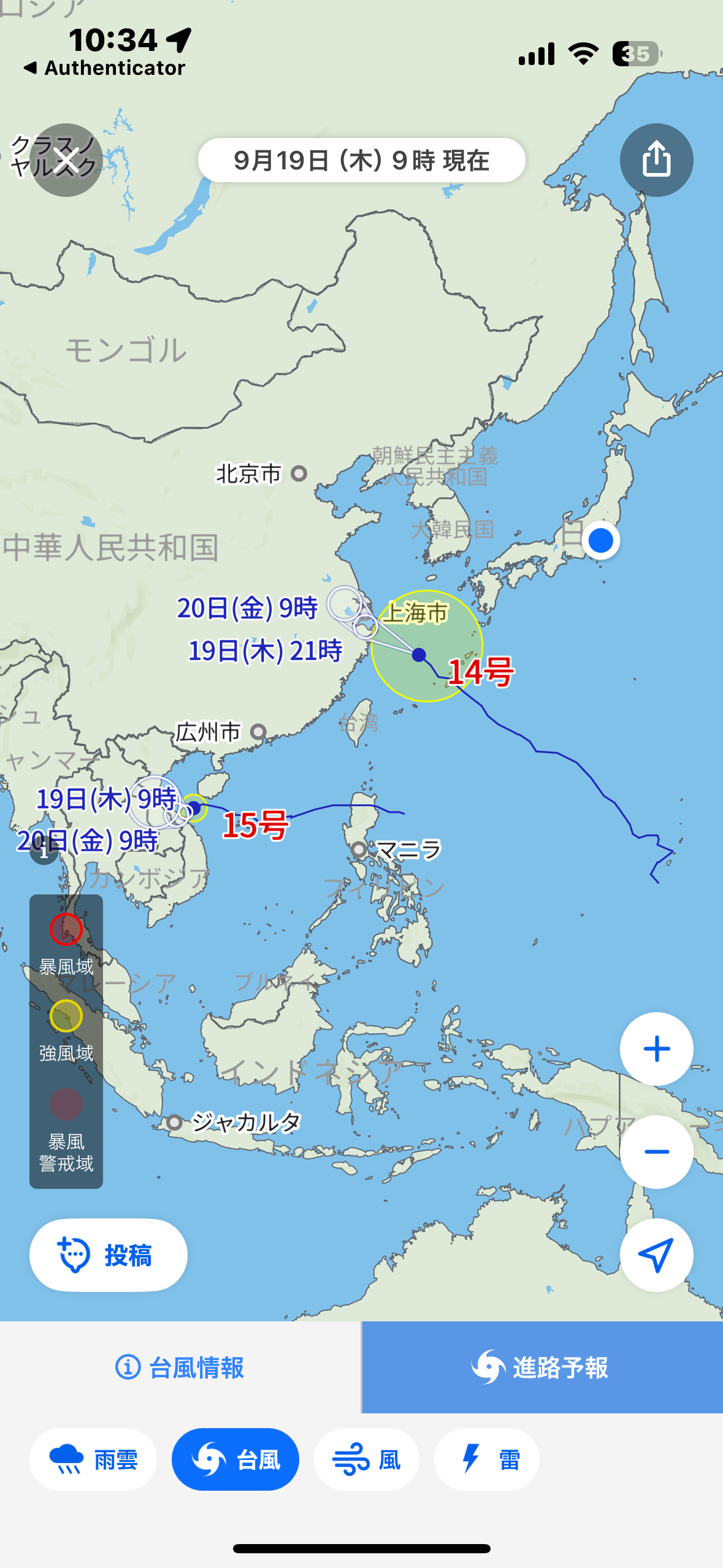723x1568 pixels.
Task: Tap typhoon 14号 current position marker
Action: pyautogui.click(x=419, y=655)
